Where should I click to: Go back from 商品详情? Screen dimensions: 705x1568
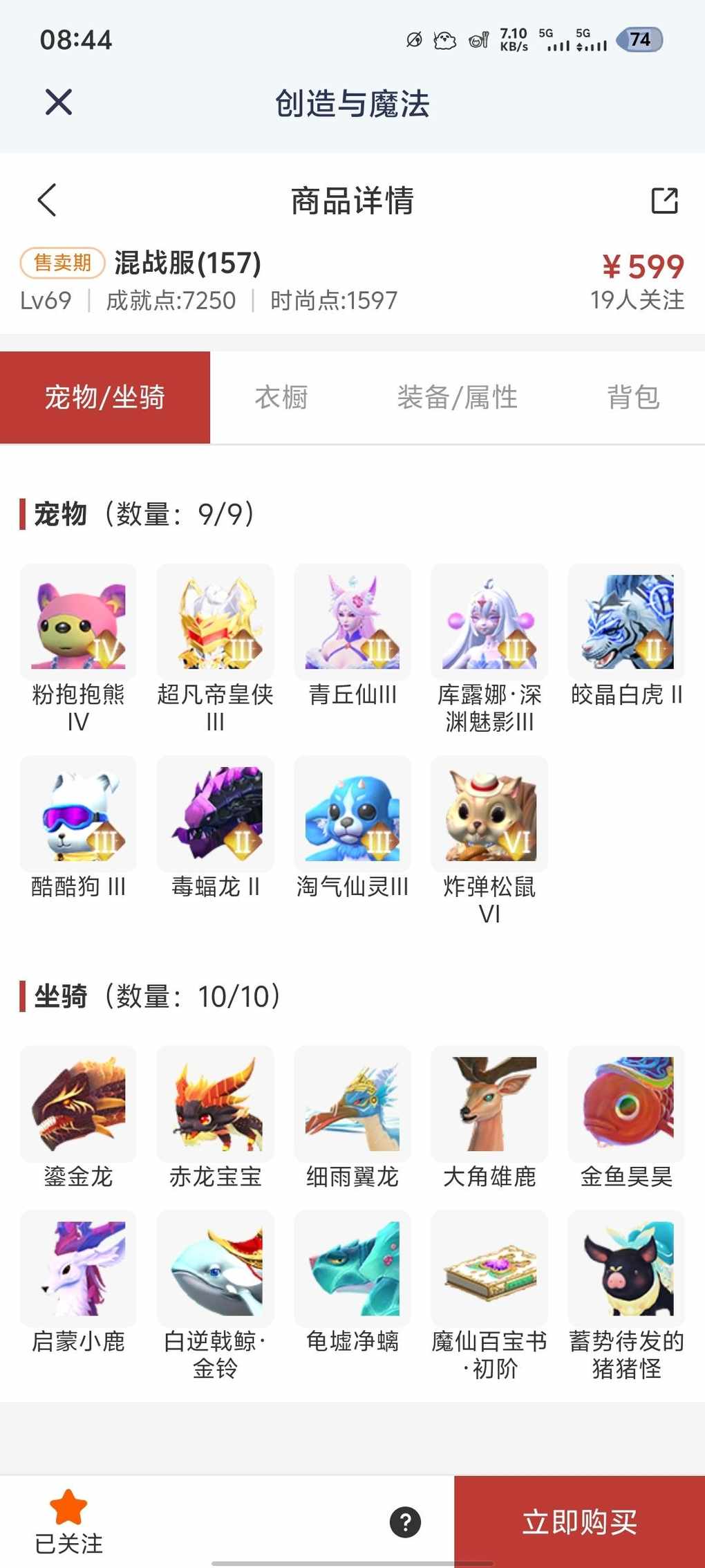pos(47,201)
